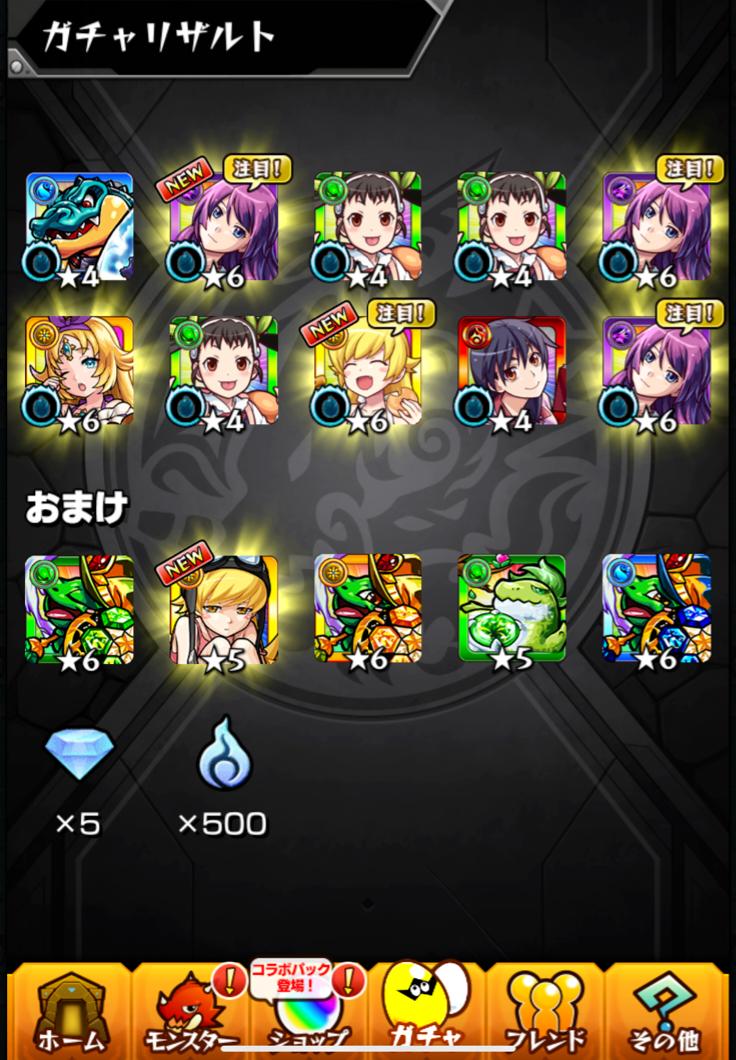The image size is (736, 1060).
Task: Open the blonde winking 6-star character
Action: (79, 370)
